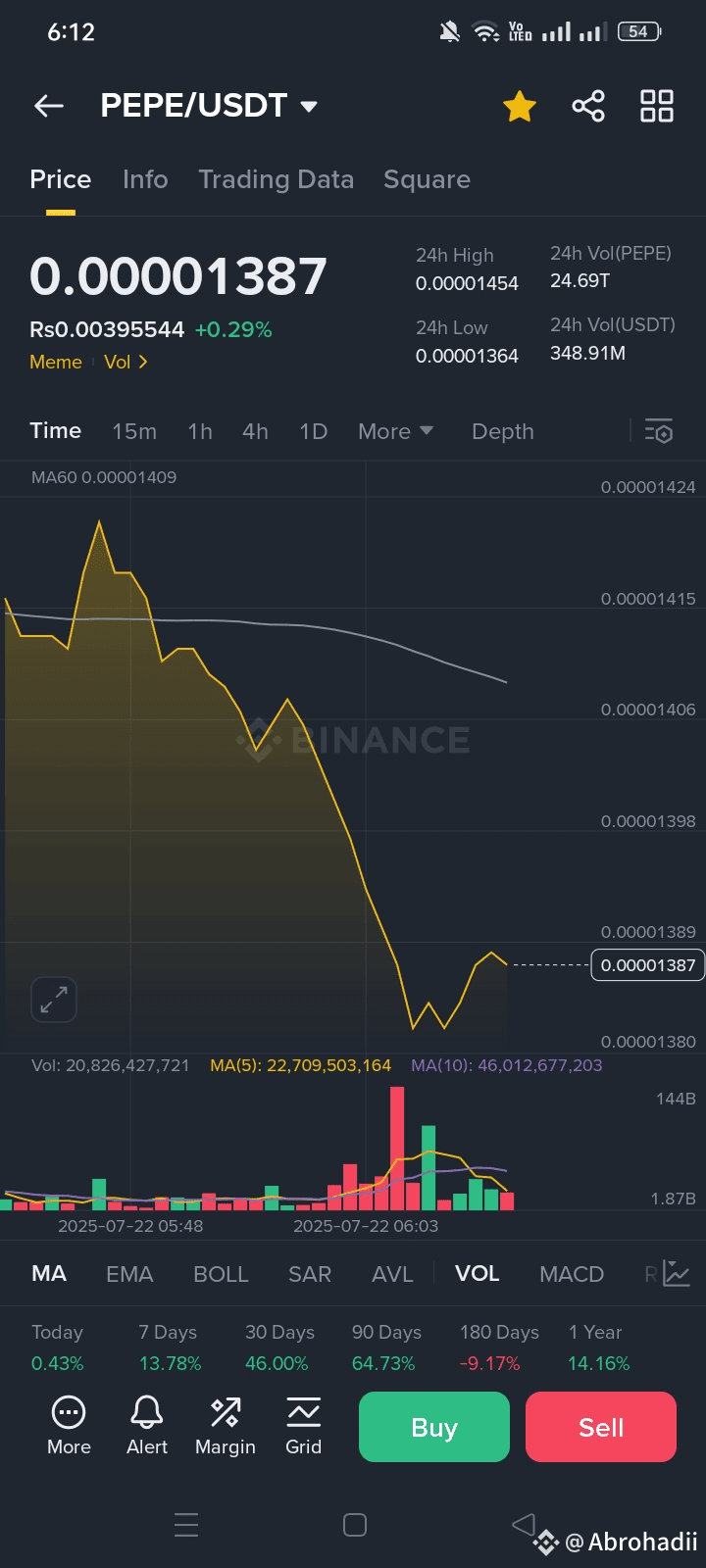The height and width of the screenshot is (1568, 706).
Task: Switch to the Depth chart
Action: click(503, 431)
